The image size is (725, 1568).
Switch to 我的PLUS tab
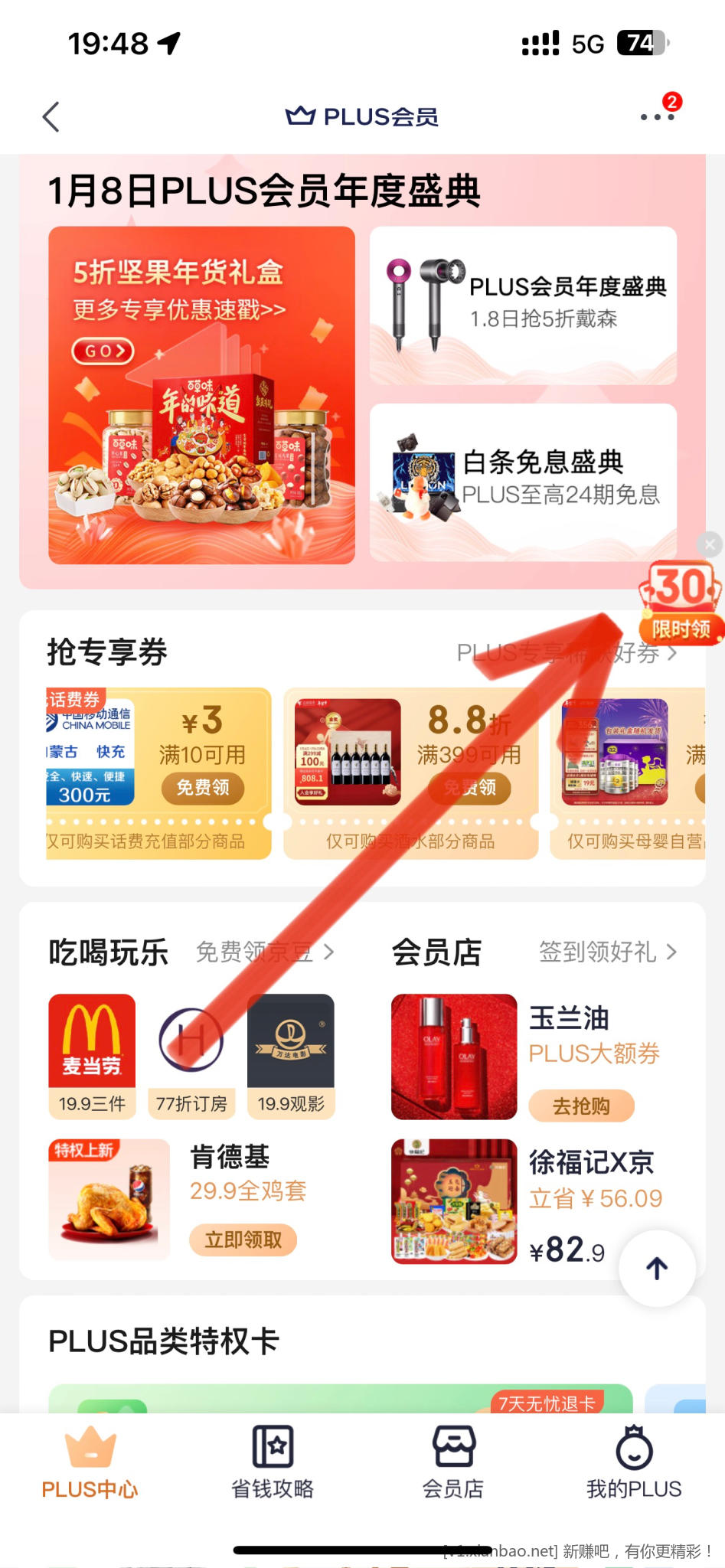[634, 1461]
